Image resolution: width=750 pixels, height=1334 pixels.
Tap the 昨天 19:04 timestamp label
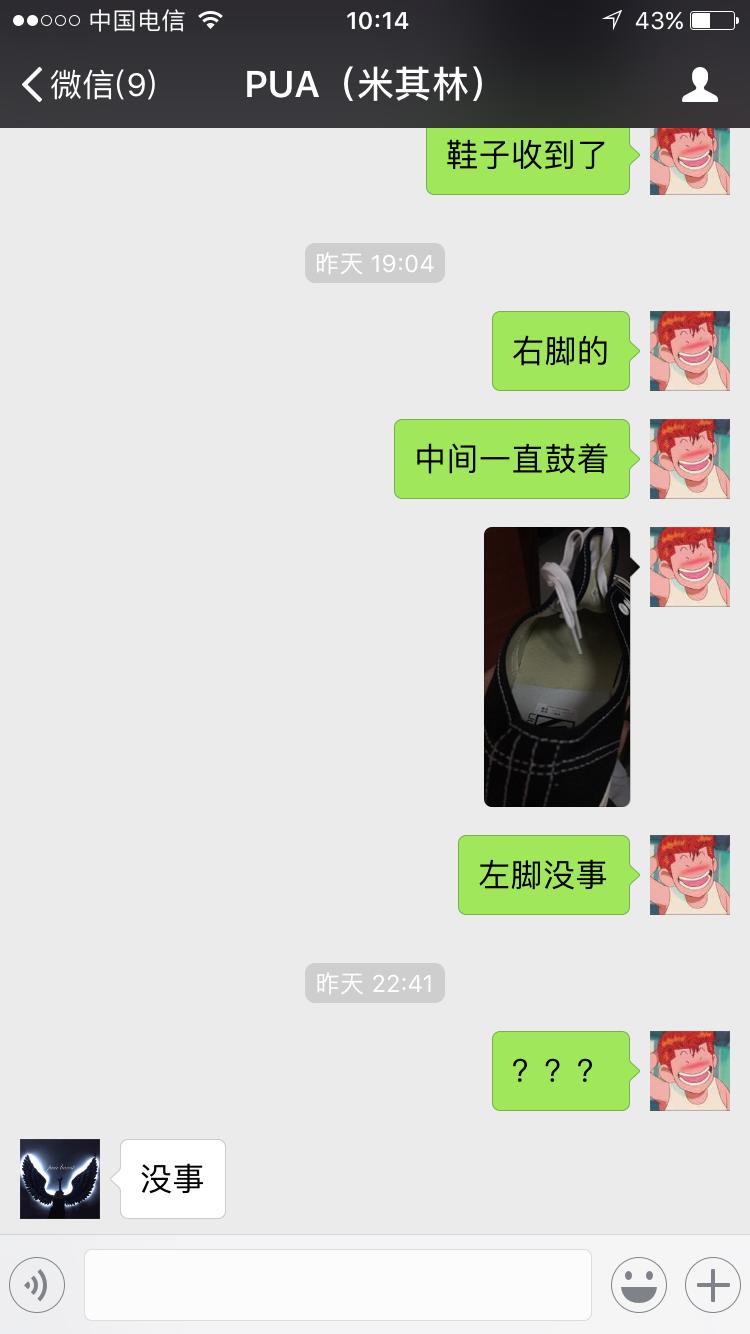pos(374,263)
